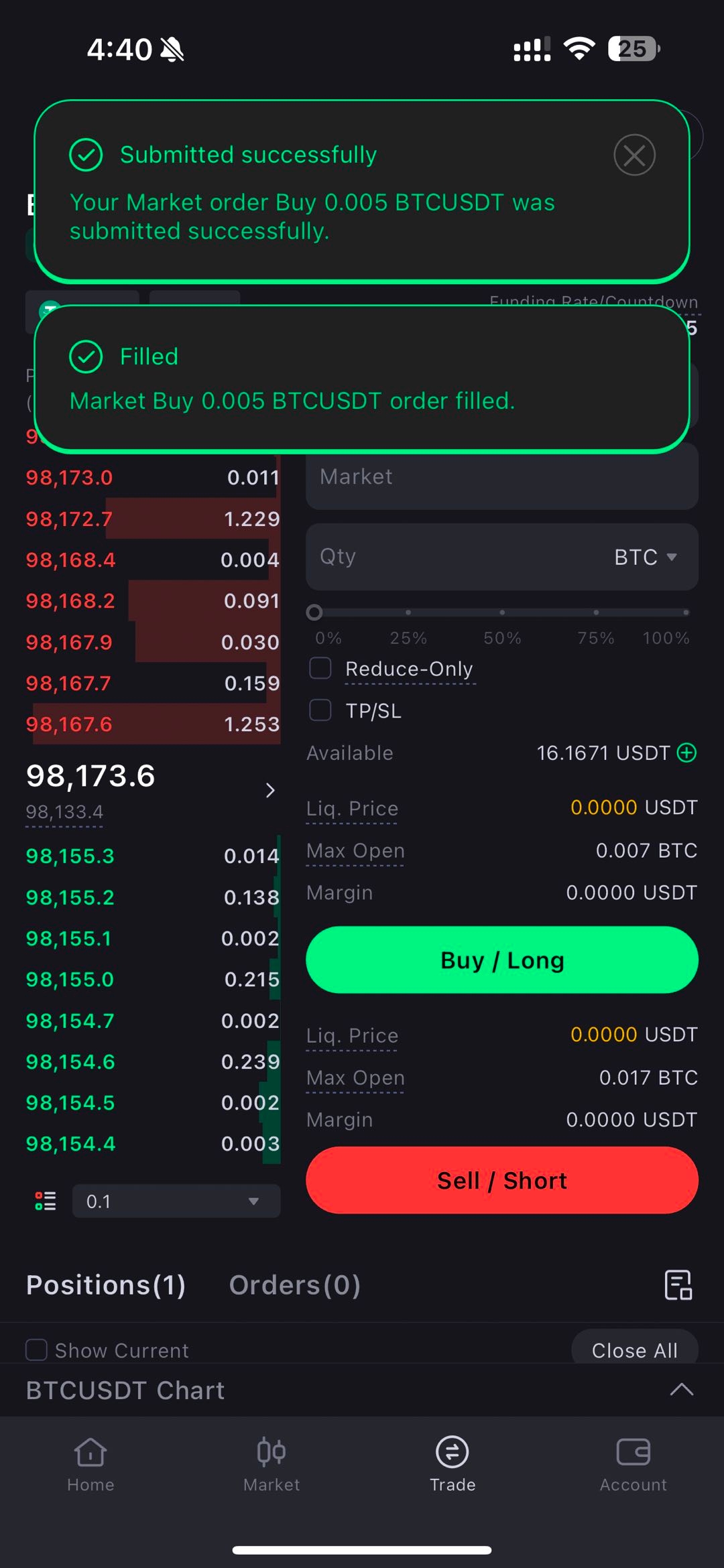724x1568 pixels.
Task: View the Positions(1) tab
Action: [x=106, y=1285]
